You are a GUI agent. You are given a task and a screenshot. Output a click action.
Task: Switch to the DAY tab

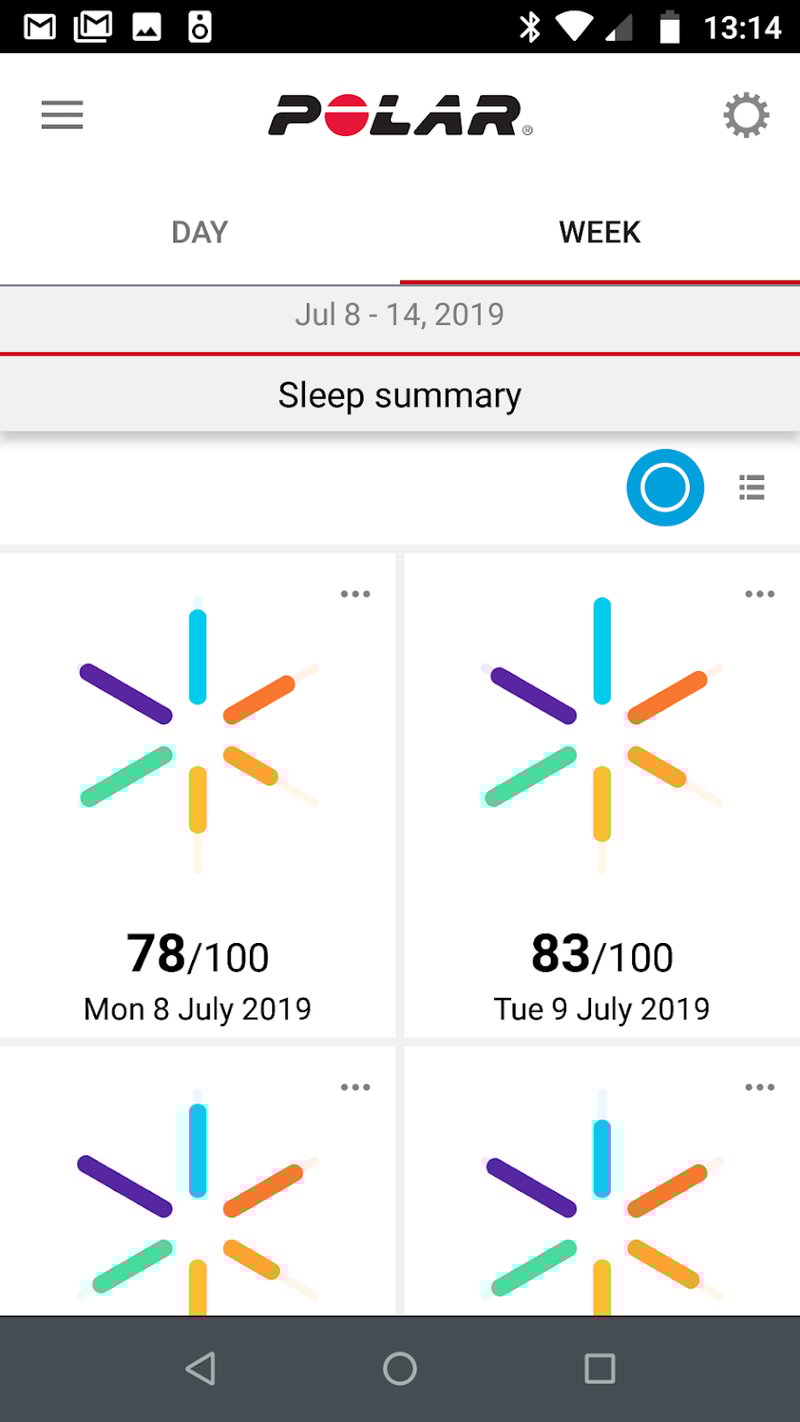pos(200,232)
